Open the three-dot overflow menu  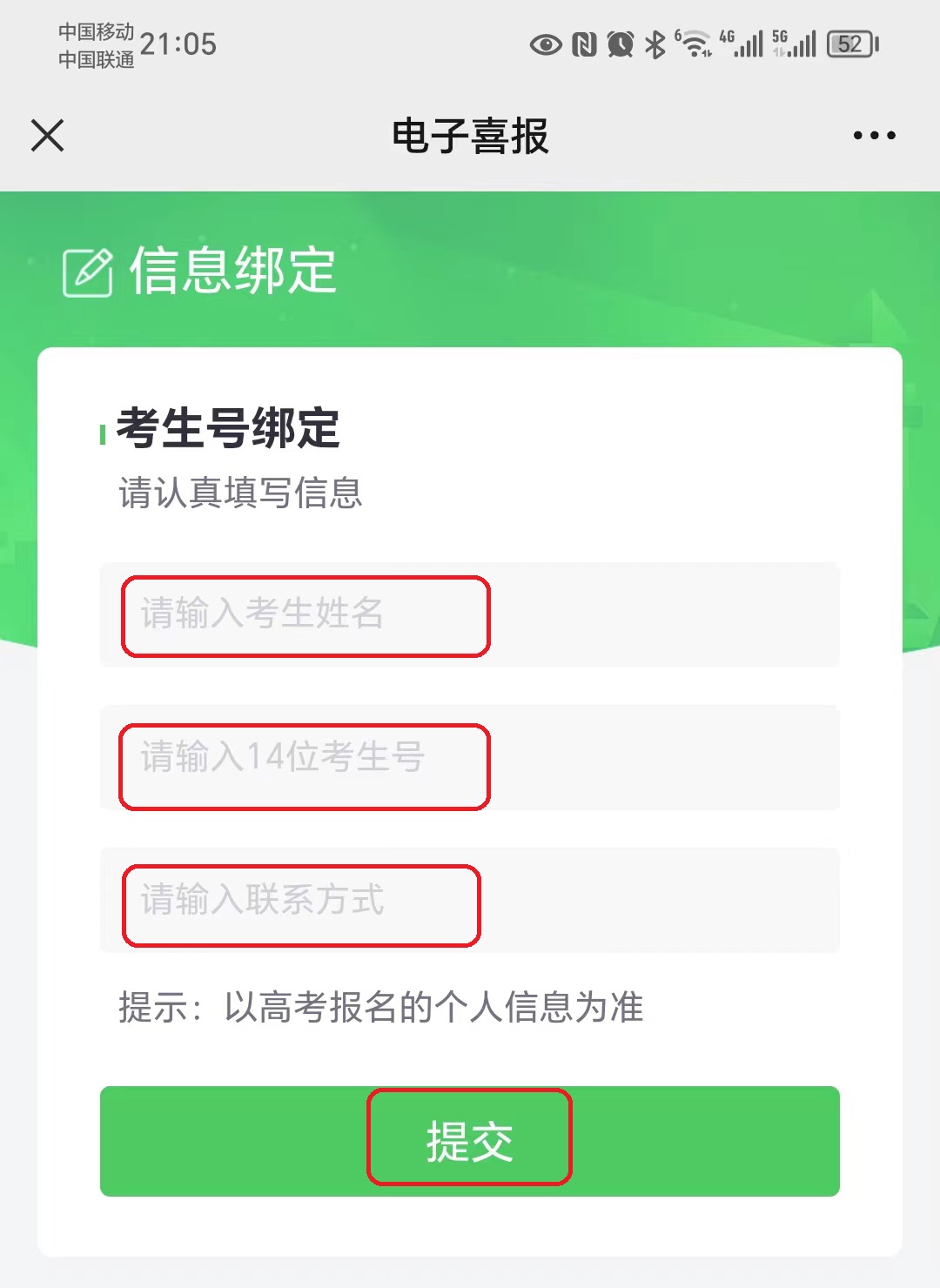874,136
